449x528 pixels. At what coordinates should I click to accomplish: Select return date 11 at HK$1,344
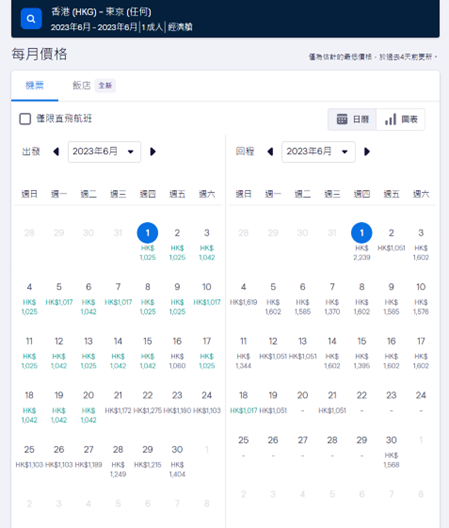coord(244,353)
